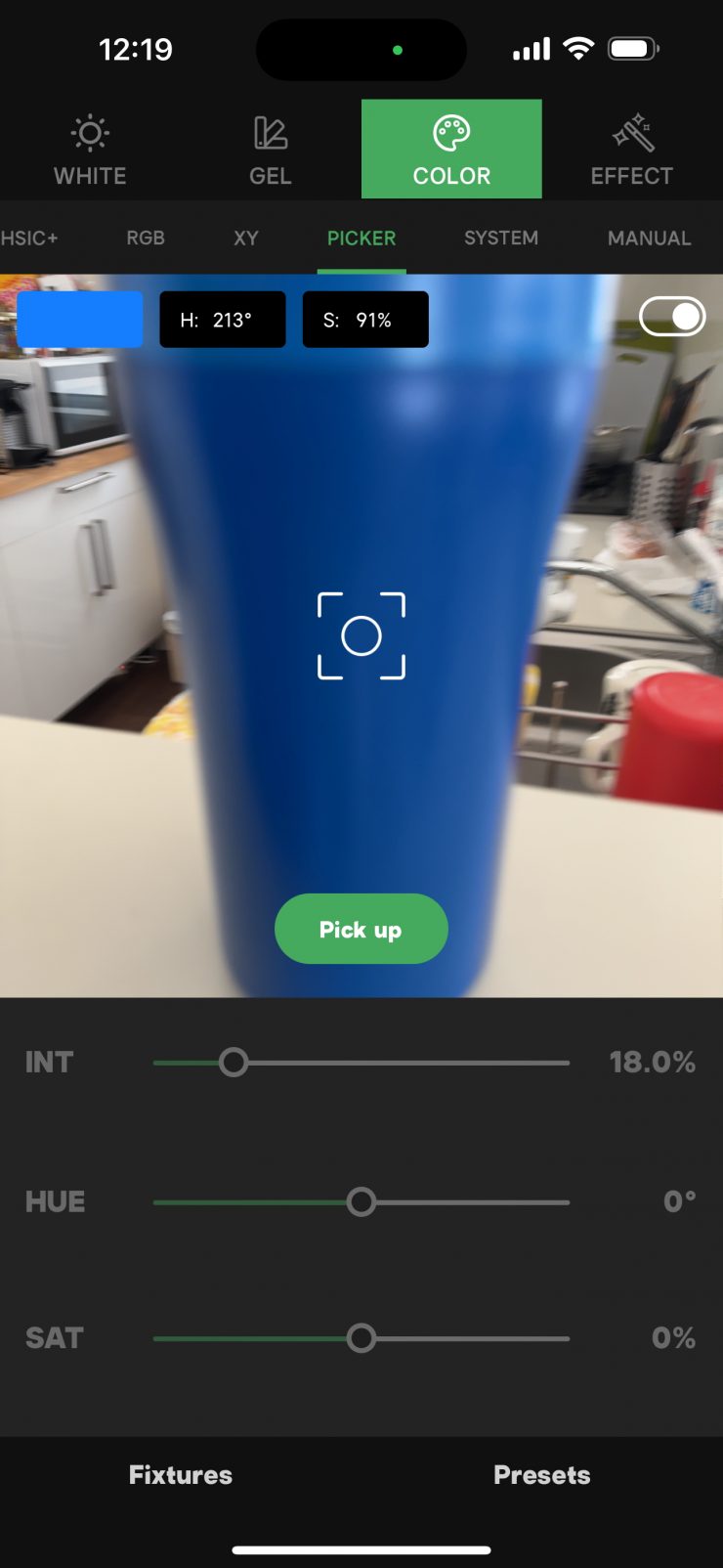
Task: Tap the PICKER sub-tab
Action: [361, 239]
